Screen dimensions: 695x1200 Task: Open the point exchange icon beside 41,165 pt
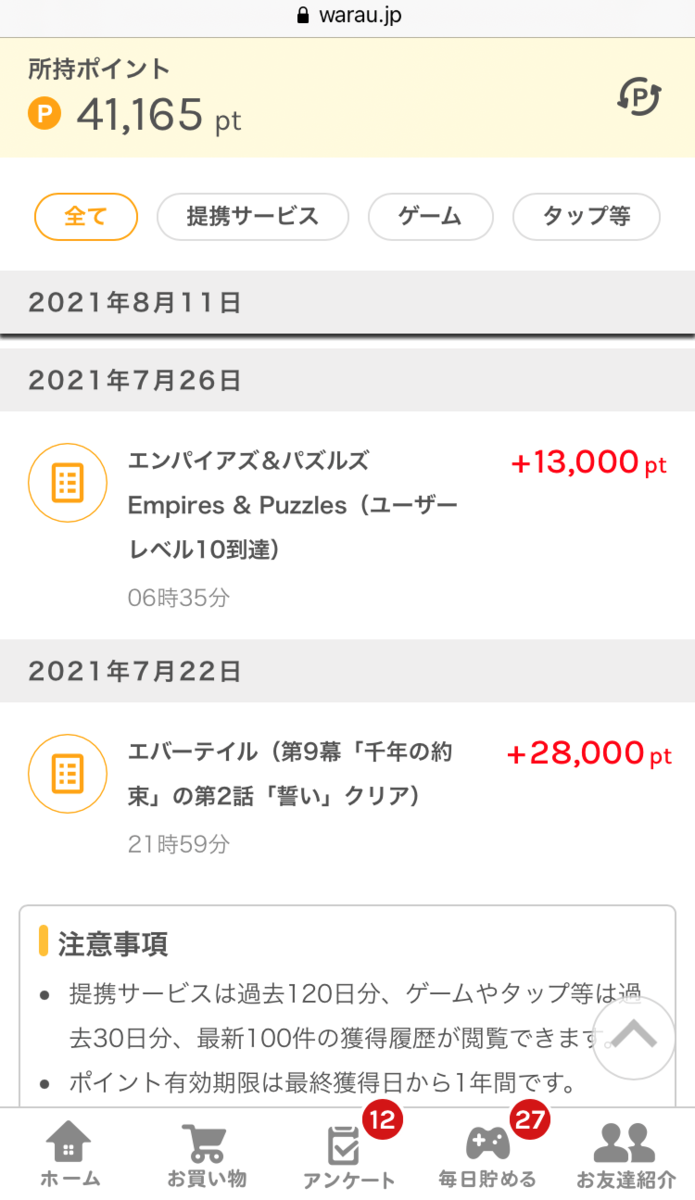[x=639, y=97]
